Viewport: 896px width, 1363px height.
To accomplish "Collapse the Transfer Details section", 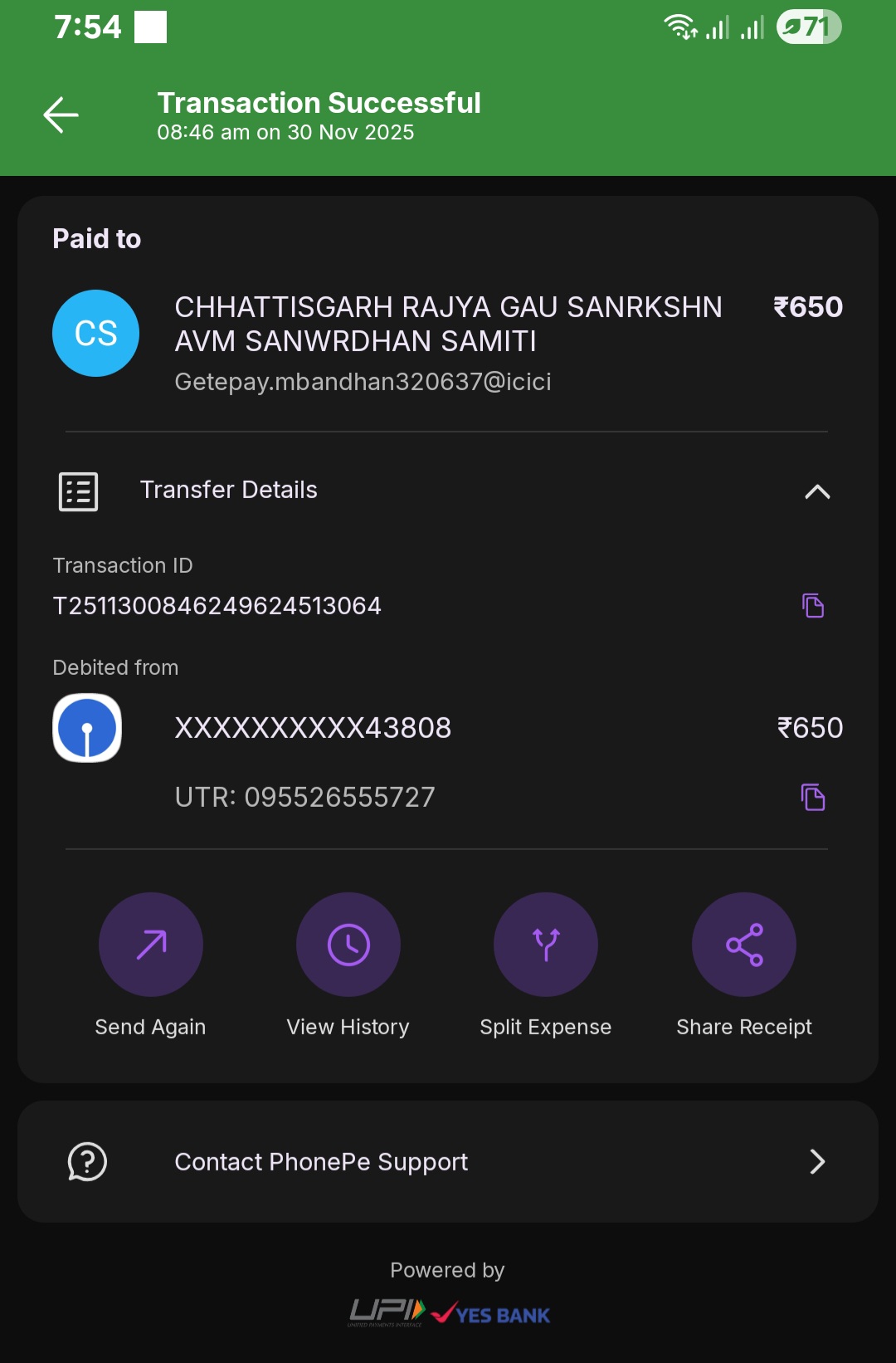I will (816, 491).
